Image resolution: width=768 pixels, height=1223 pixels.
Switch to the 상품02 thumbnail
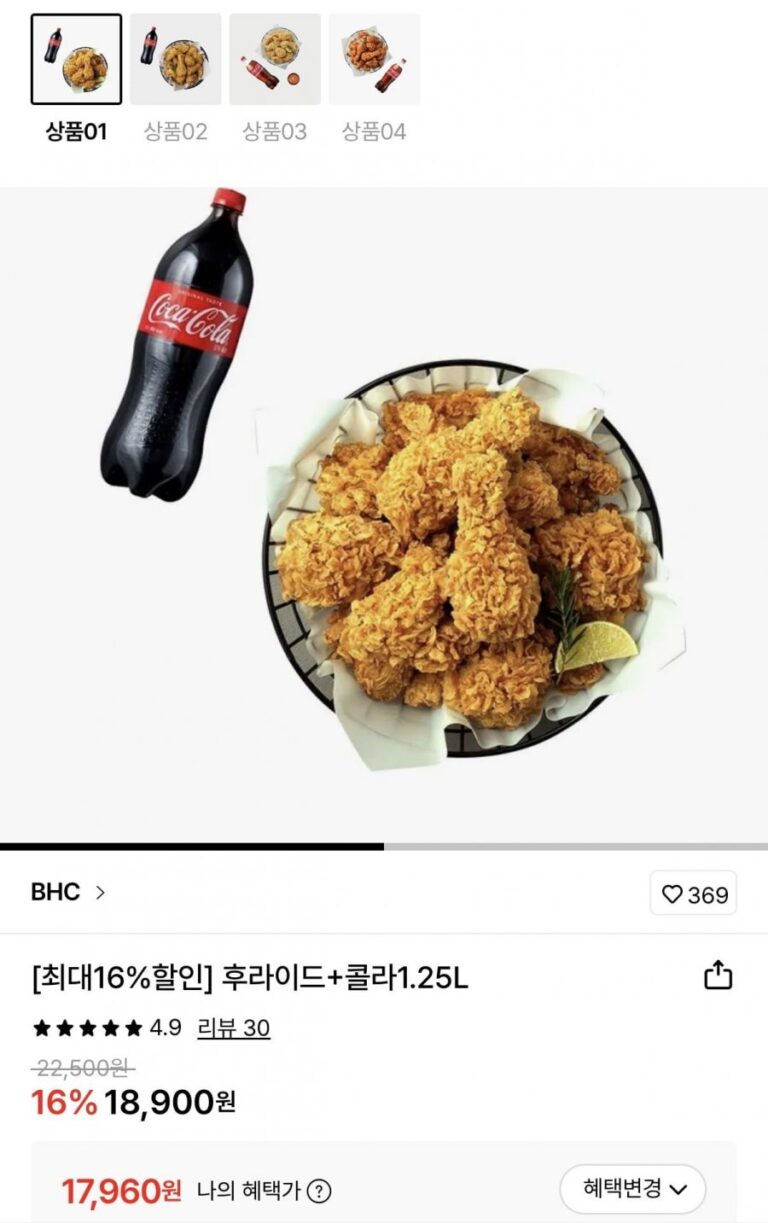[175, 59]
